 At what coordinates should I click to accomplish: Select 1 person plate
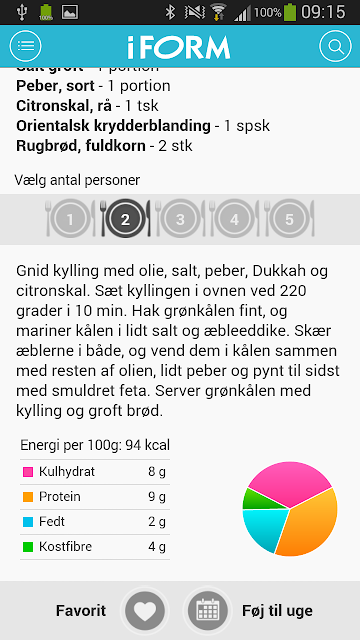pyautogui.click(x=70, y=219)
